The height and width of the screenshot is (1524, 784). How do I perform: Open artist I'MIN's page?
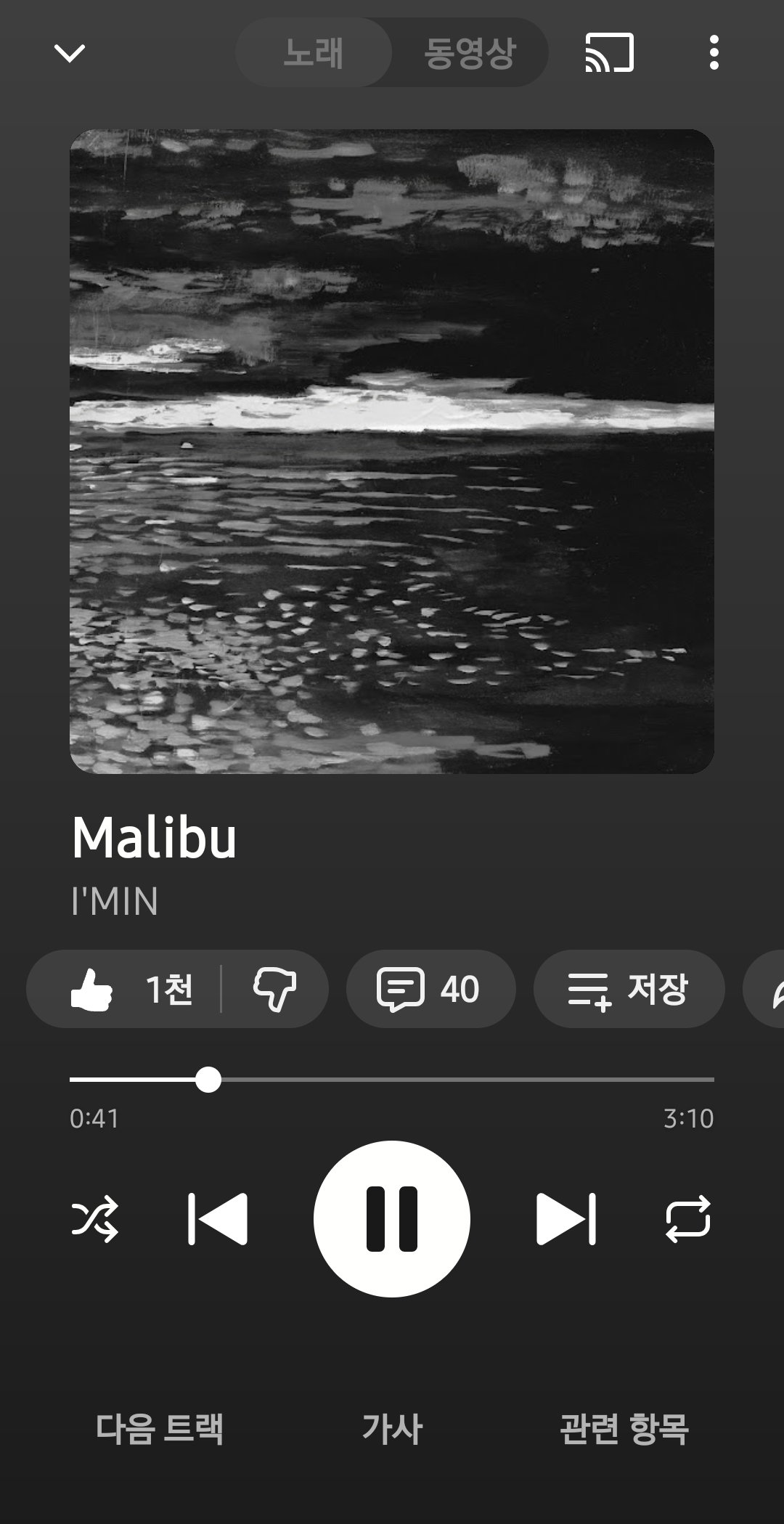(x=115, y=902)
